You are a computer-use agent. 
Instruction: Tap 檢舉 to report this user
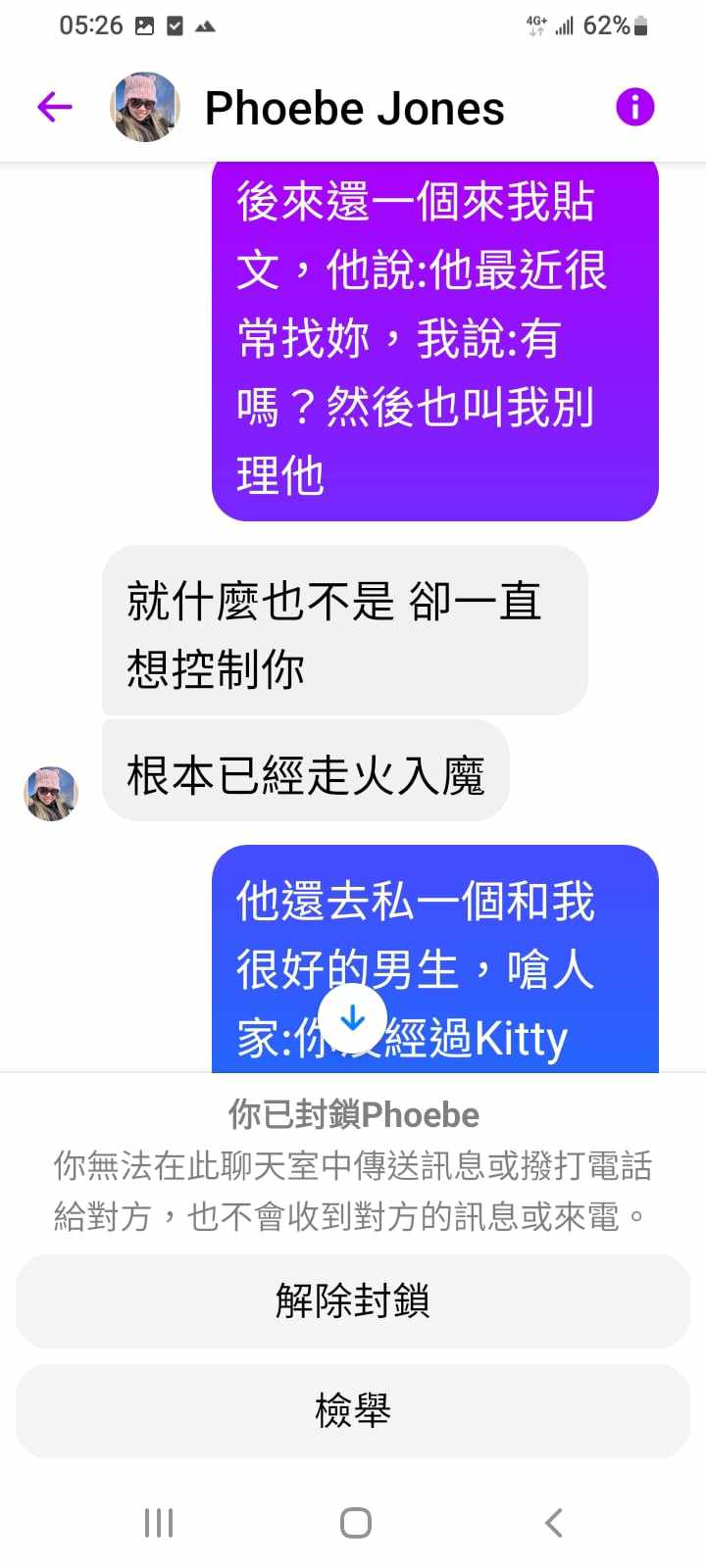pyautogui.click(x=353, y=1411)
